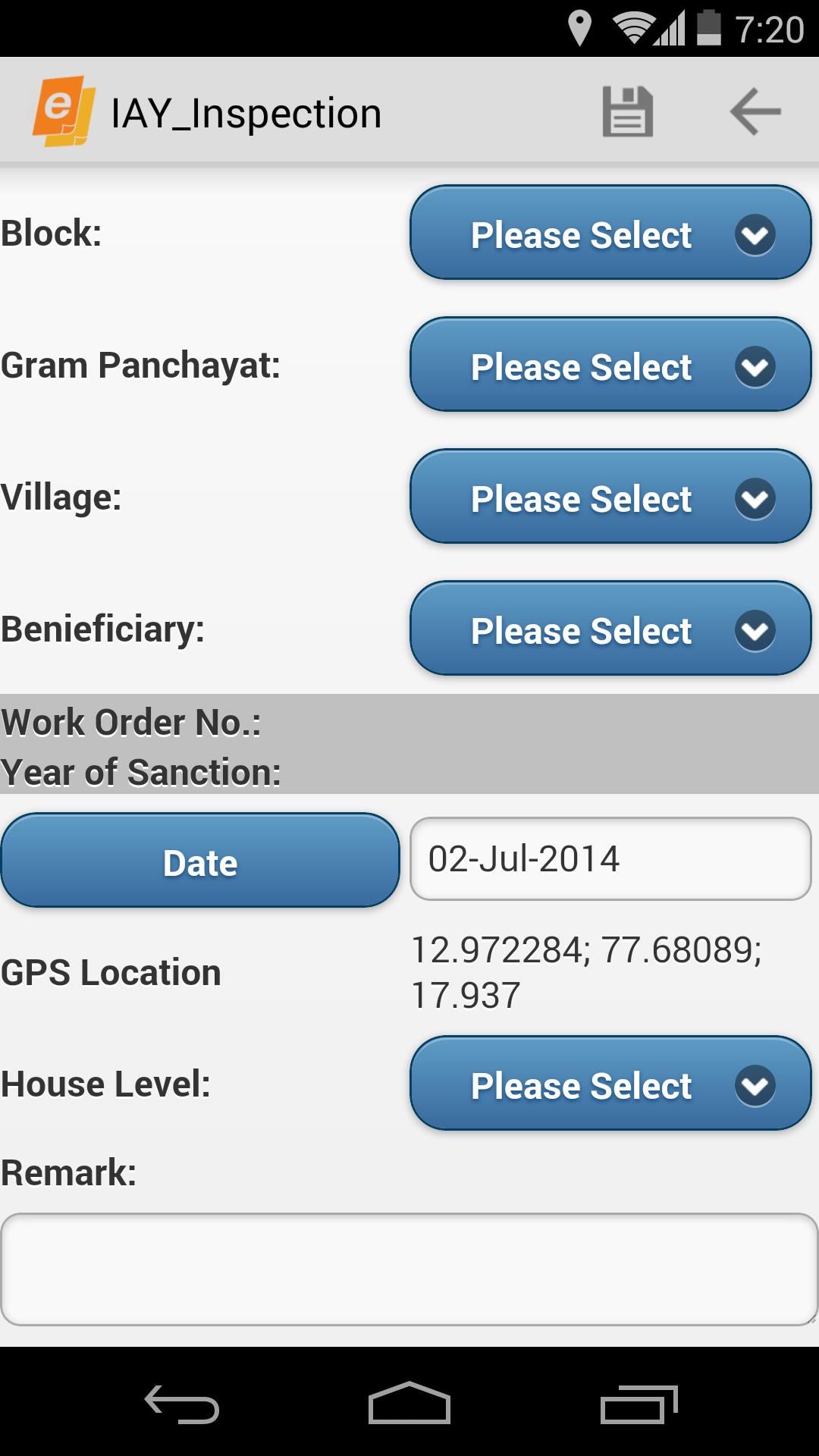Focus the Remark text box
Image resolution: width=819 pixels, height=1456 pixels.
pos(409,1269)
